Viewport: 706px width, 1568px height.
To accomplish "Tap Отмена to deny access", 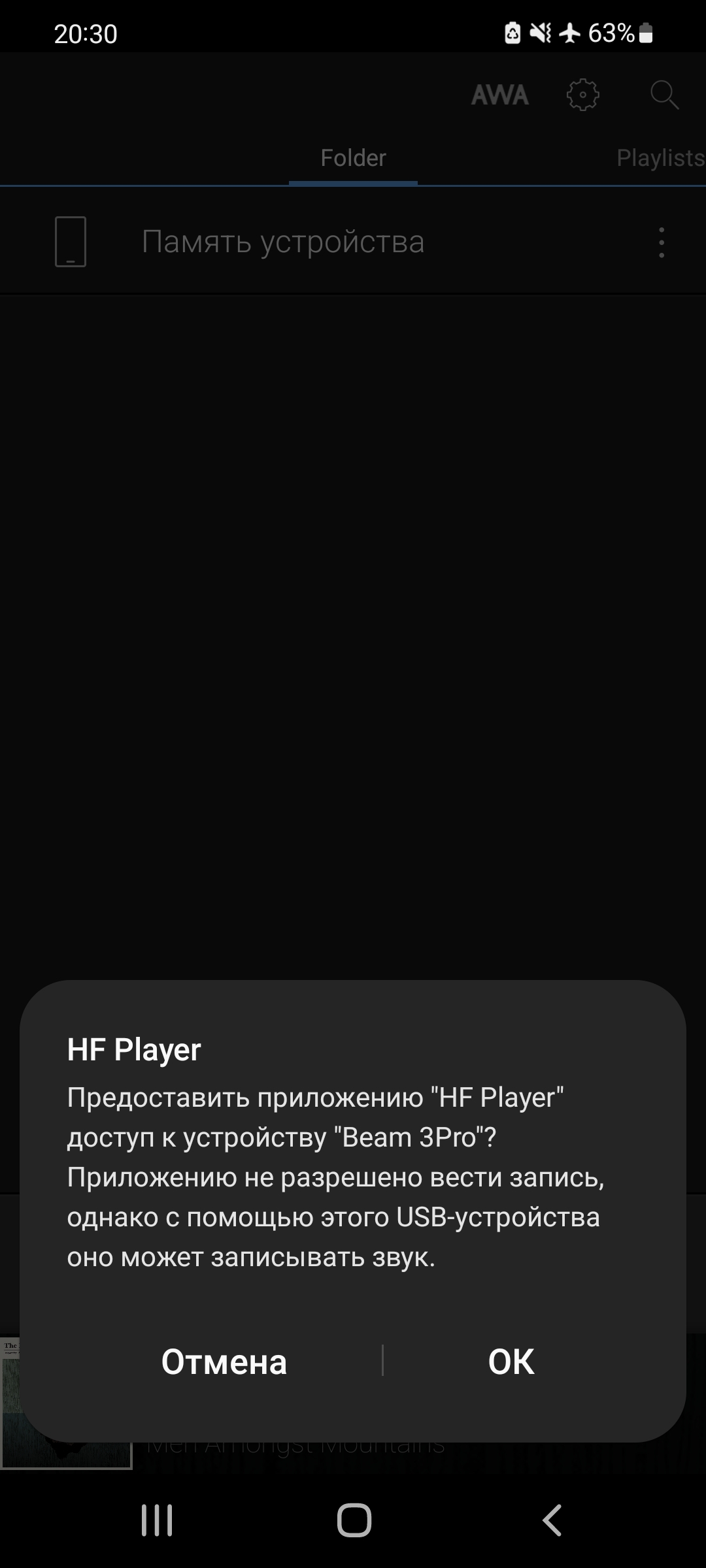I will [x=224, y=1362].
